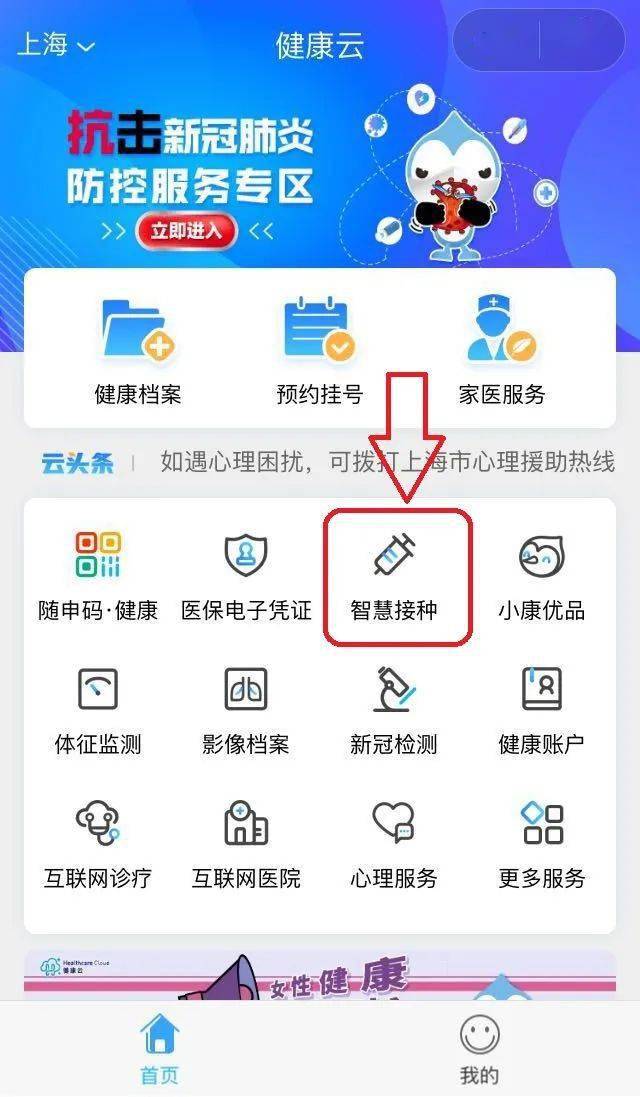Tap 立即进入 on the banner
Image resolution: width=640 pixels, height=1097 pixels.
pos(186,231)
